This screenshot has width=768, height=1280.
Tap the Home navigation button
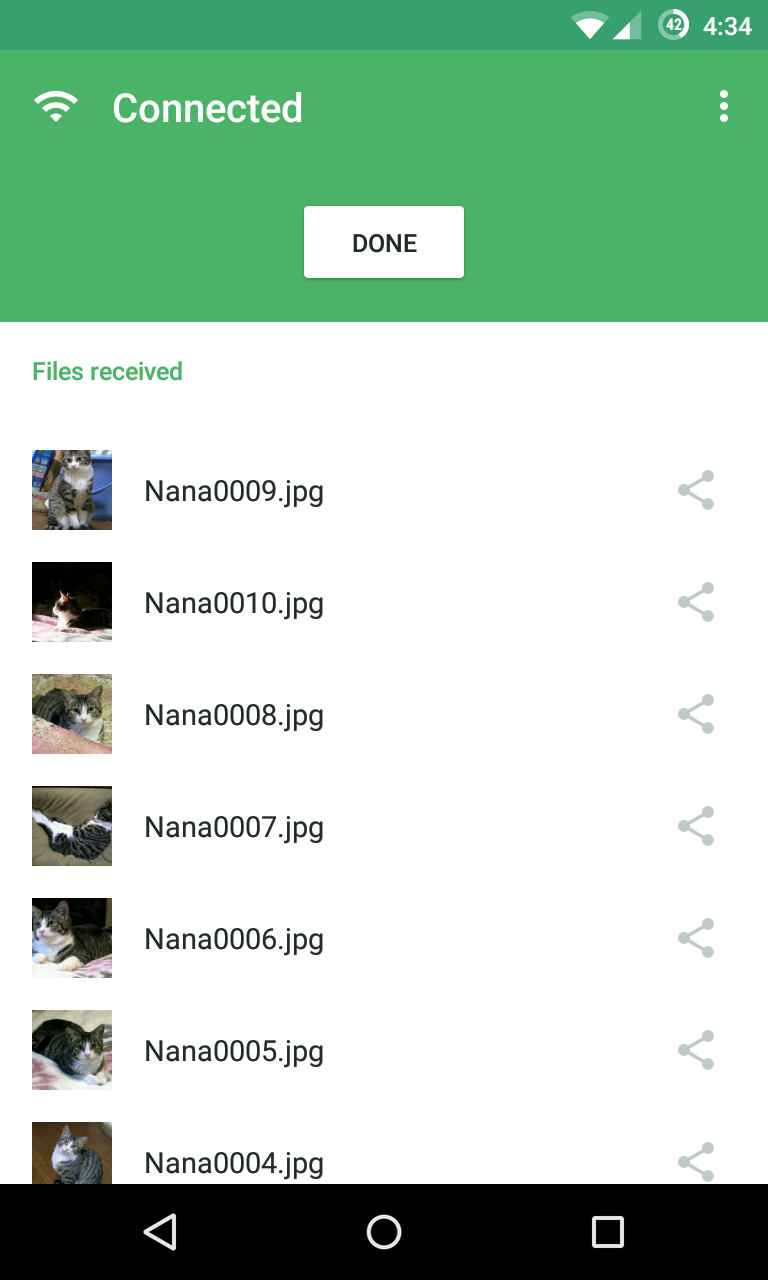tap(384, 1232)
